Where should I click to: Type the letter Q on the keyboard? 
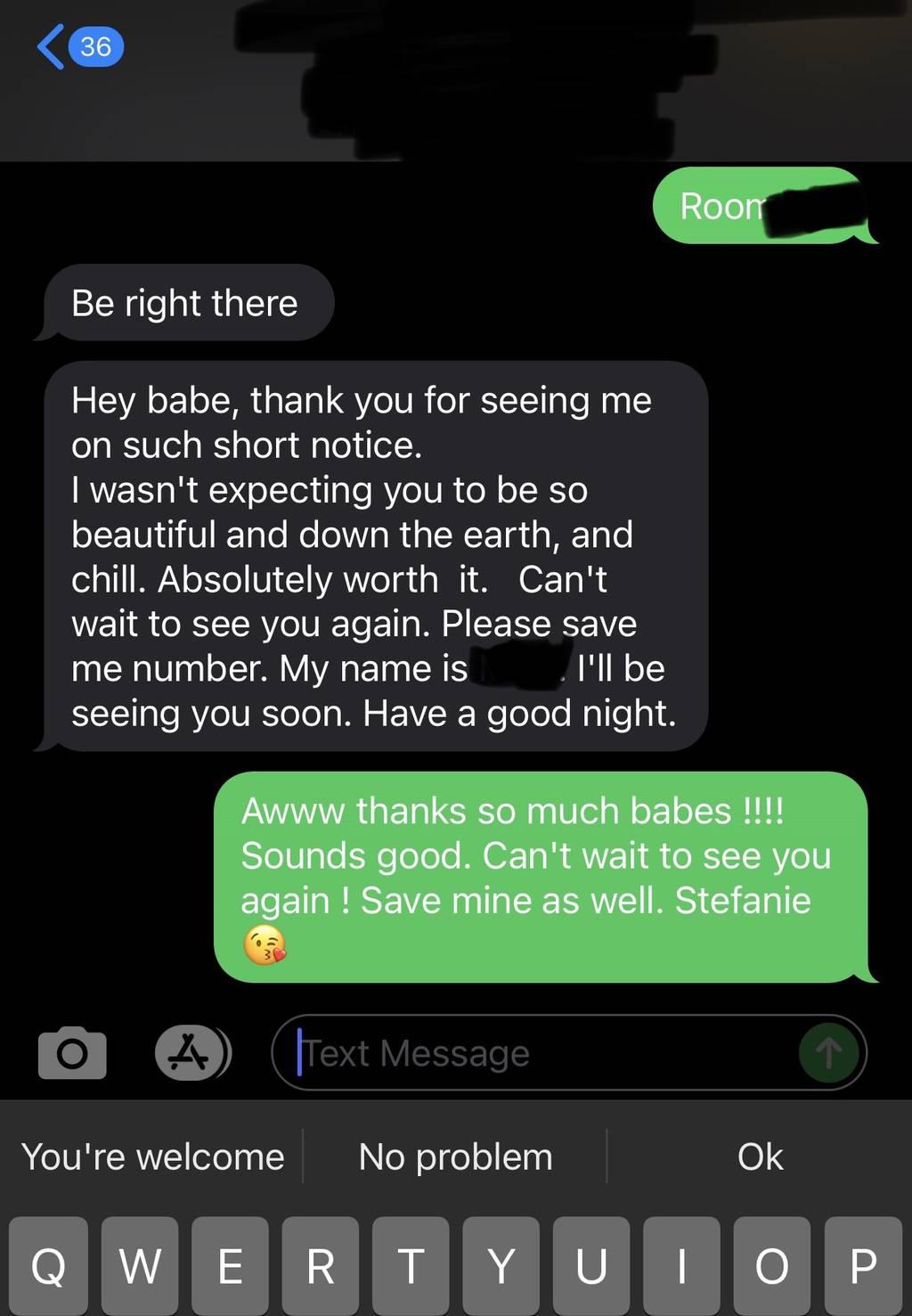49,1265
